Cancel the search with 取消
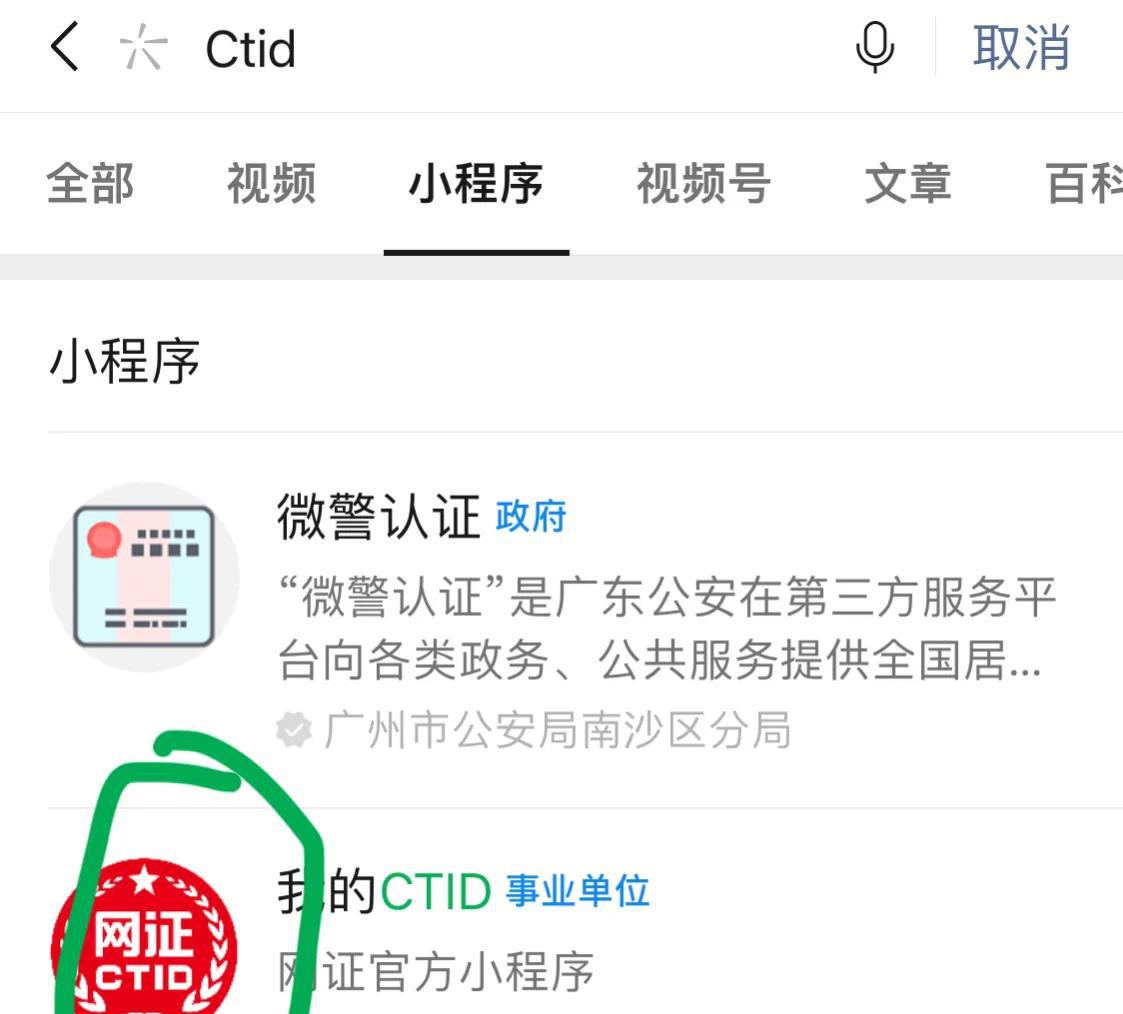Image resolution: width=1123 pixels, height=1014 pixels. [1021, 48]
